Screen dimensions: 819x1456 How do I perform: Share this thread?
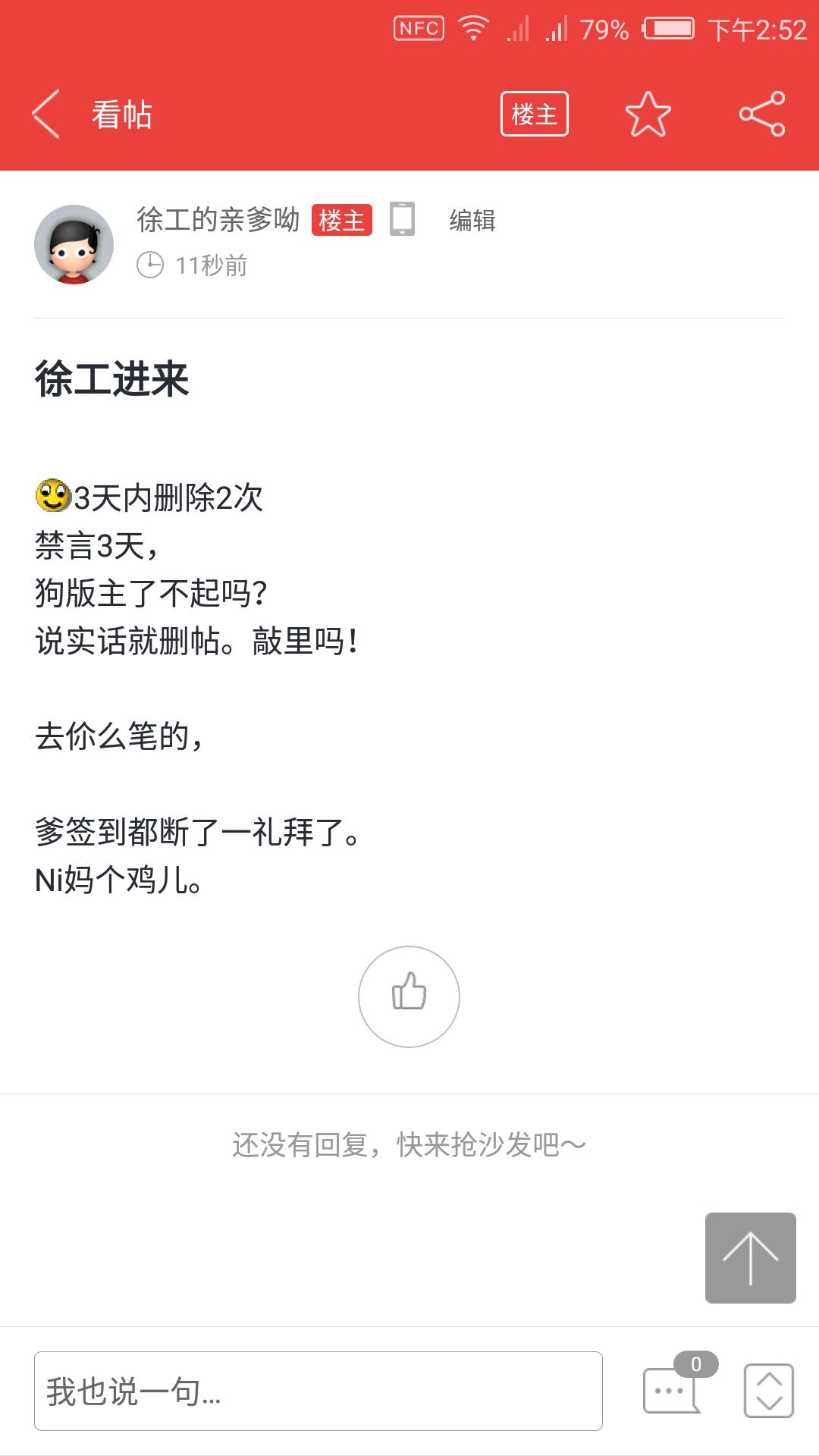click(762, 115)
